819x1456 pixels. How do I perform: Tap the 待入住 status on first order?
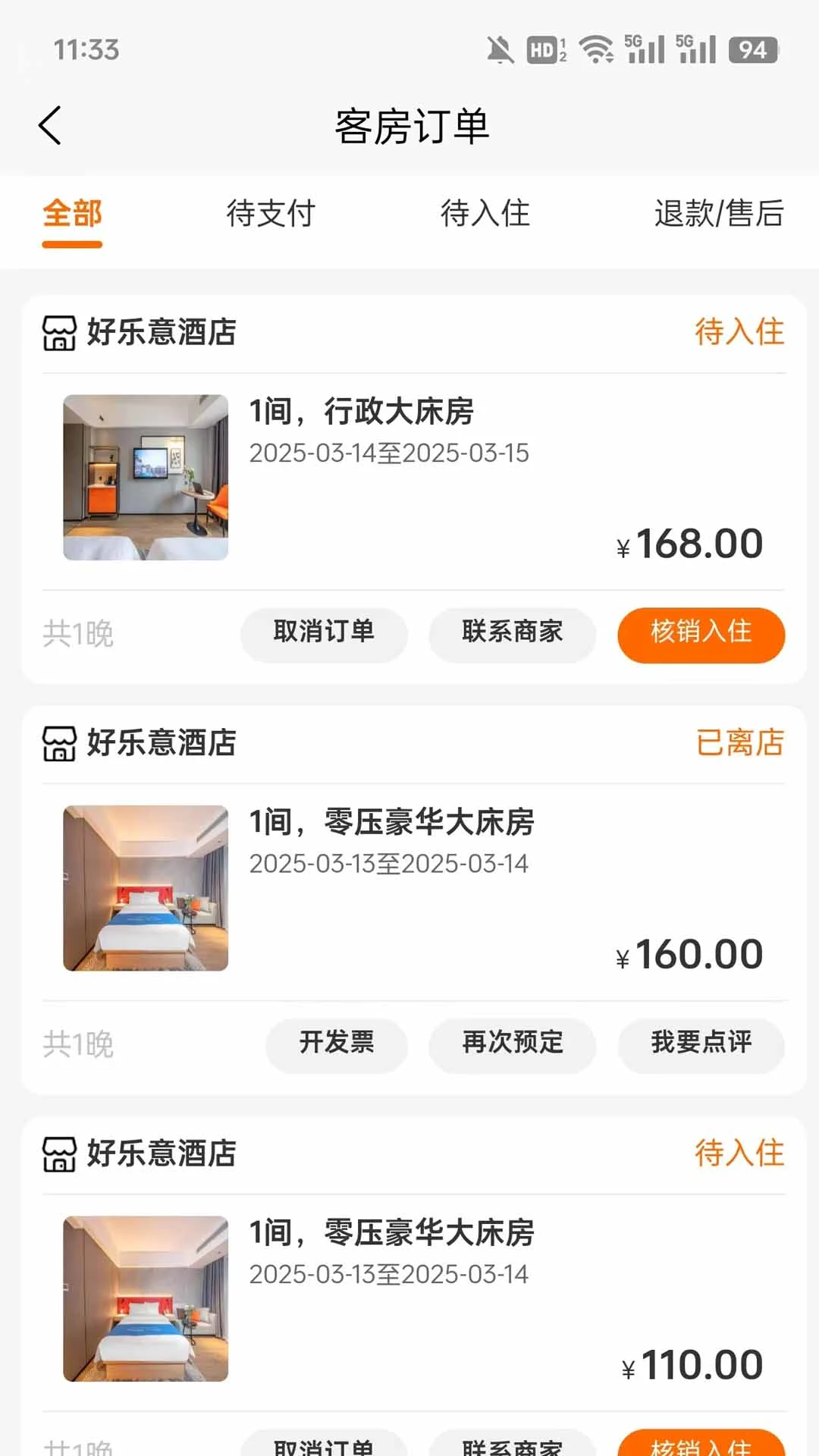pyautogui.click(x=739, y=331)
